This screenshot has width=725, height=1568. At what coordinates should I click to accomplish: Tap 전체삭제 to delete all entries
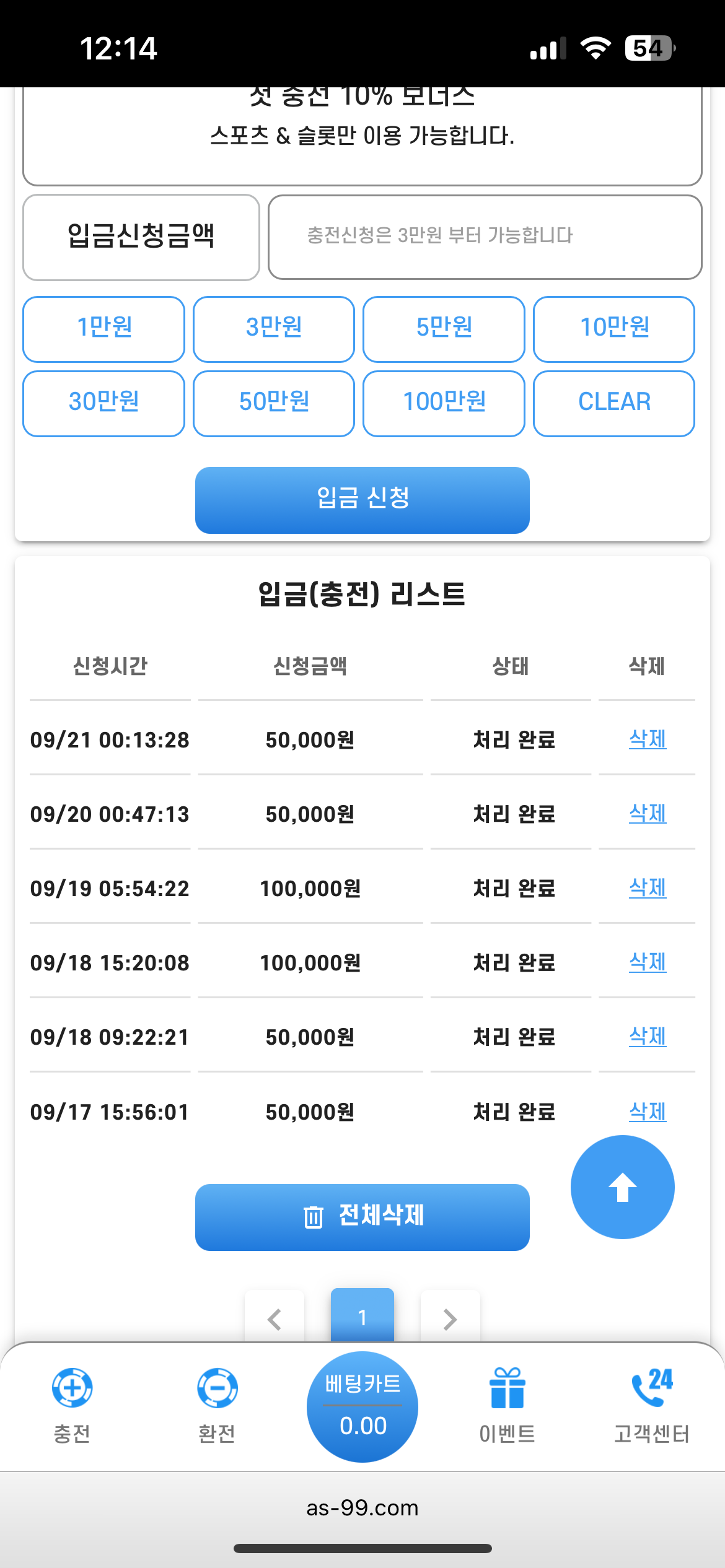point(362,1217)
